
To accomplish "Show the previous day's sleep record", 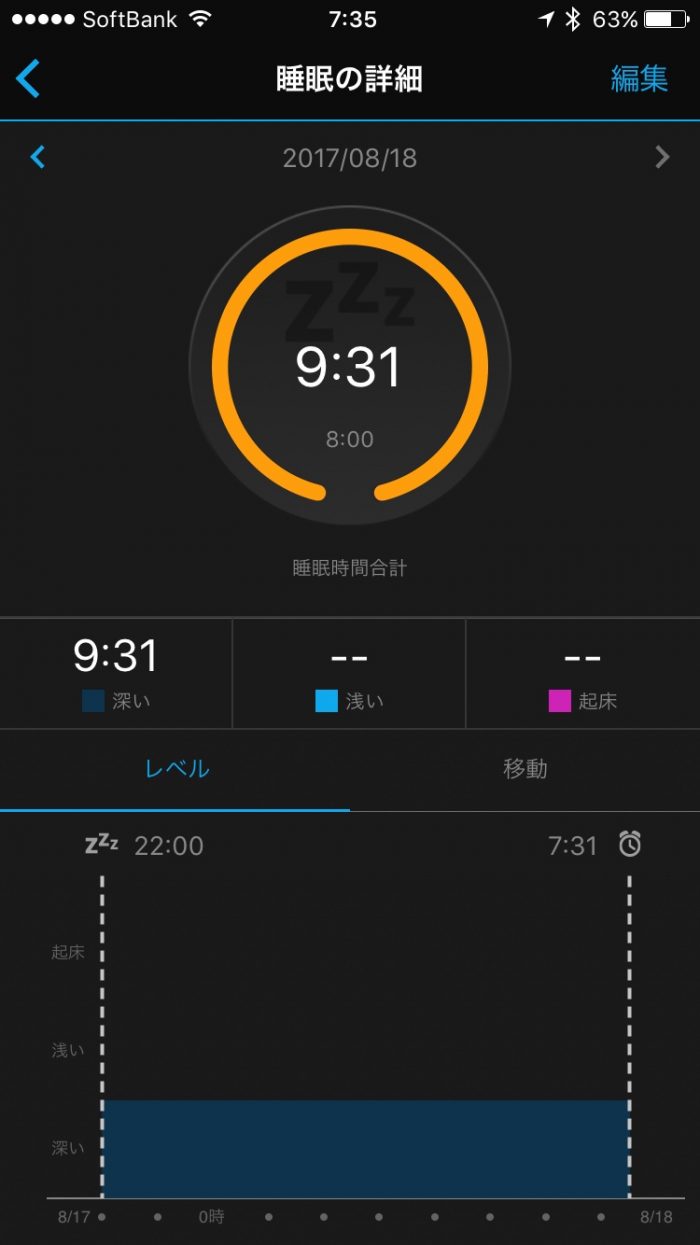I will click(x=38, y=157).
